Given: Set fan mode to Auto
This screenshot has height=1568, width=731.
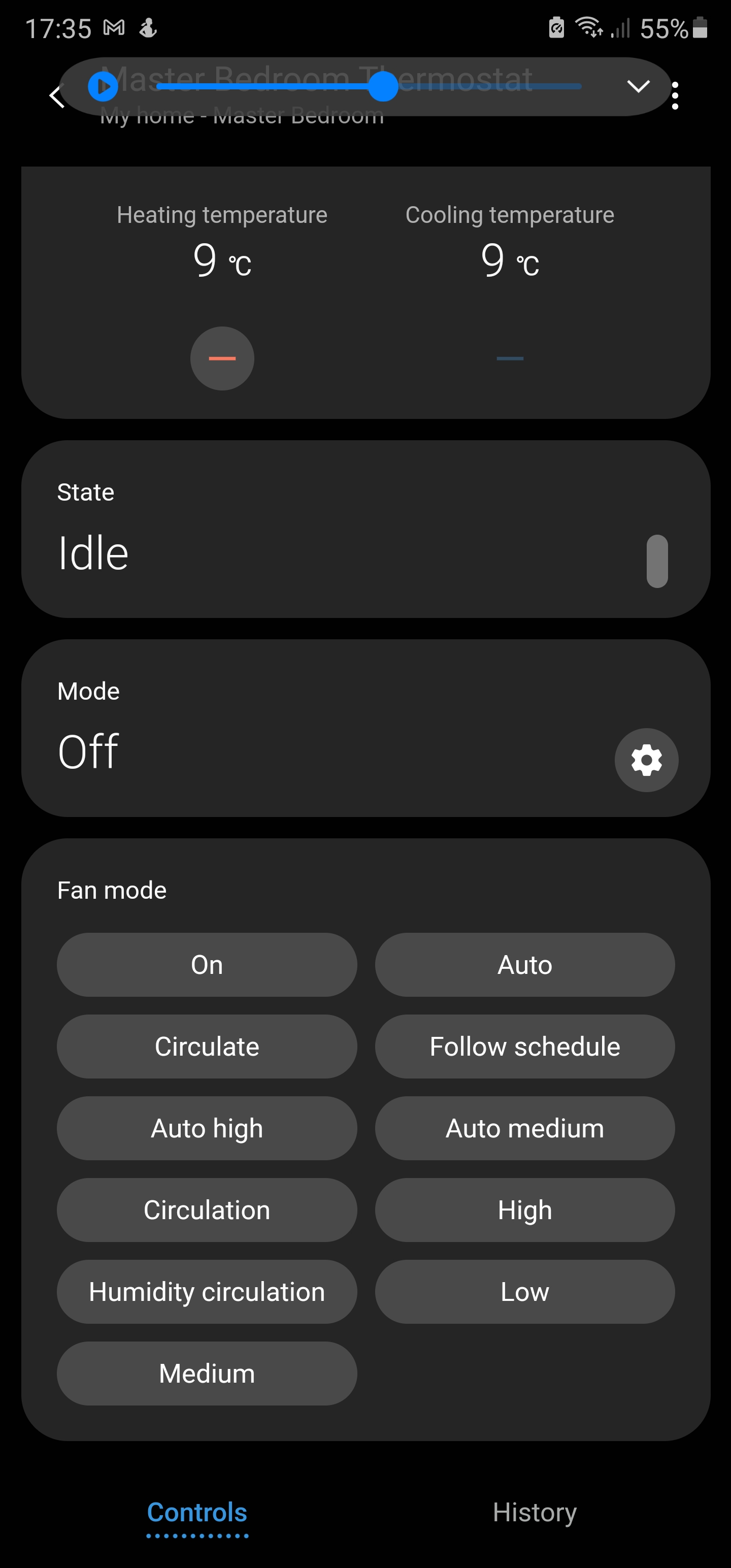Looking at the screenshot, I should (x=525, y=965).
